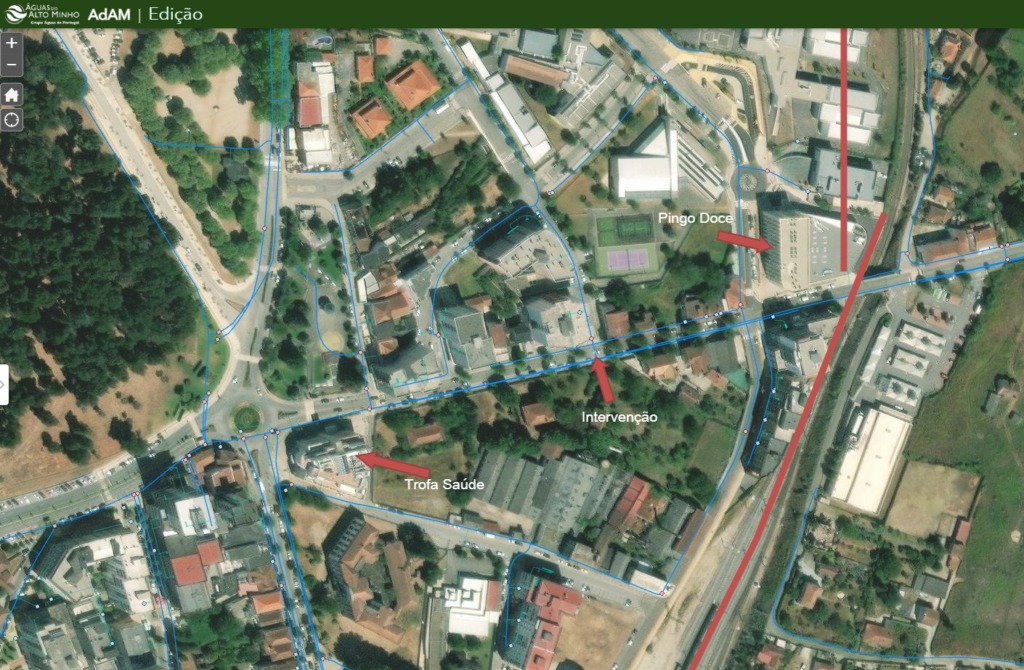The image size is (1024, 670).
Task: Locate my current position on the map
Action: (12, 119)
